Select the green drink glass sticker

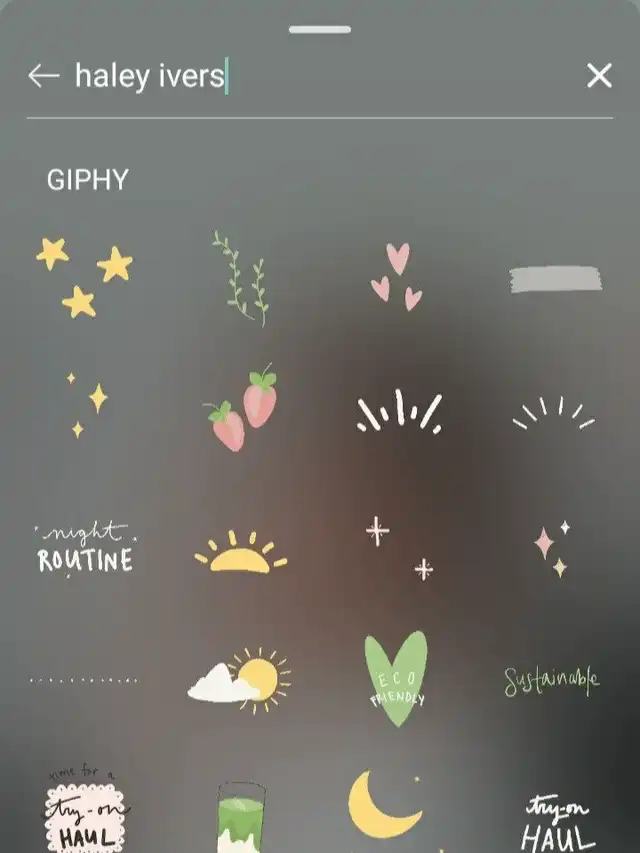(x=241, y=815)
